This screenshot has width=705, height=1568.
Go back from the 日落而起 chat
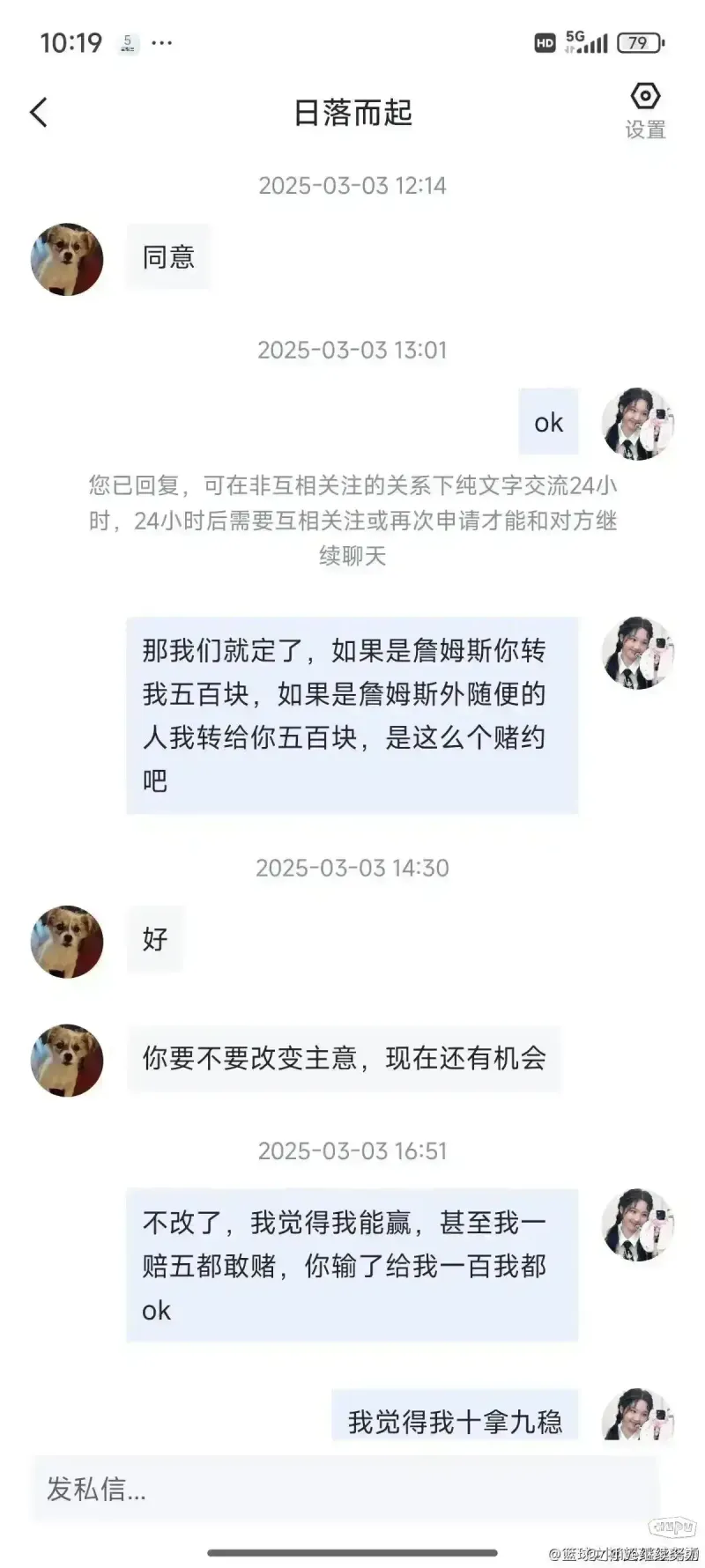(x=39, y=113)
